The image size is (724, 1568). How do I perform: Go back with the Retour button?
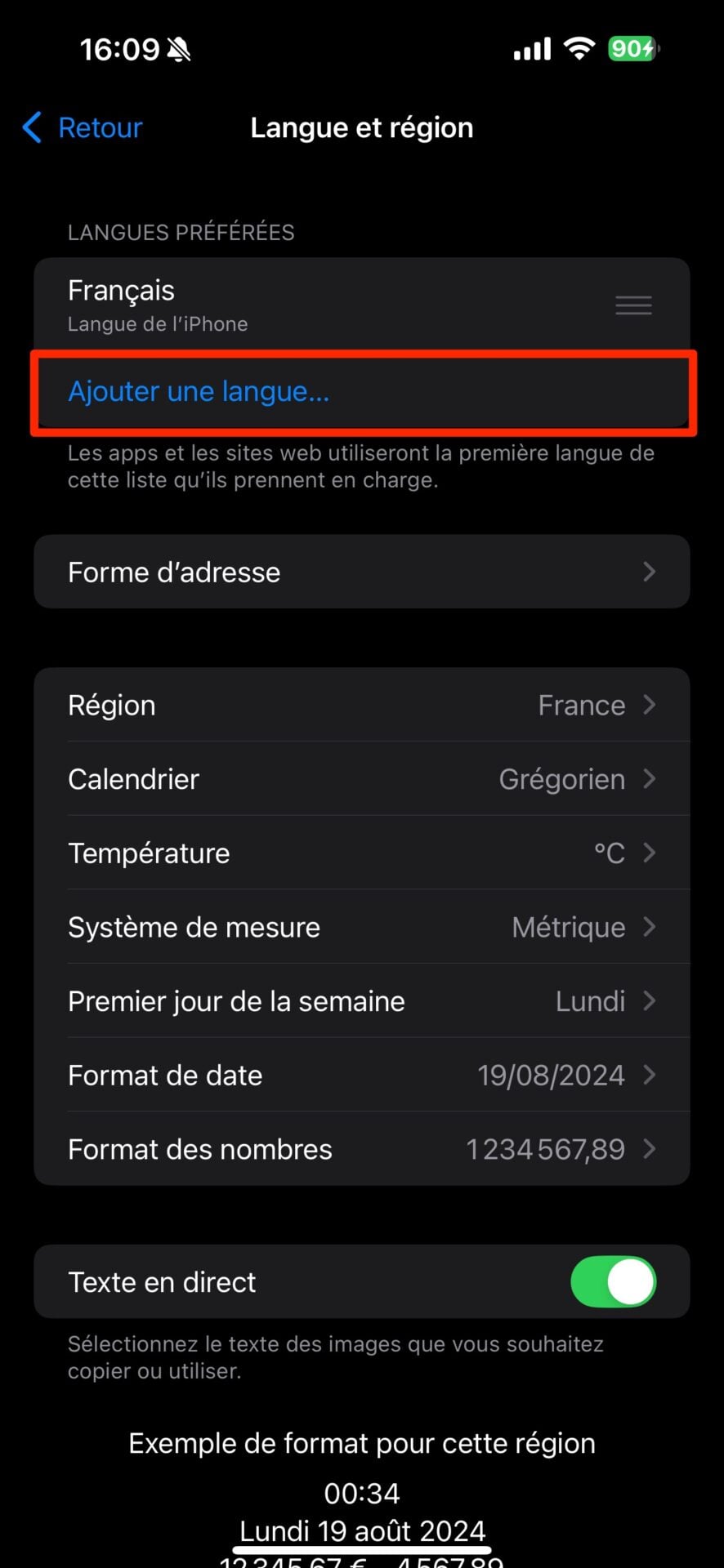point(83,128)
